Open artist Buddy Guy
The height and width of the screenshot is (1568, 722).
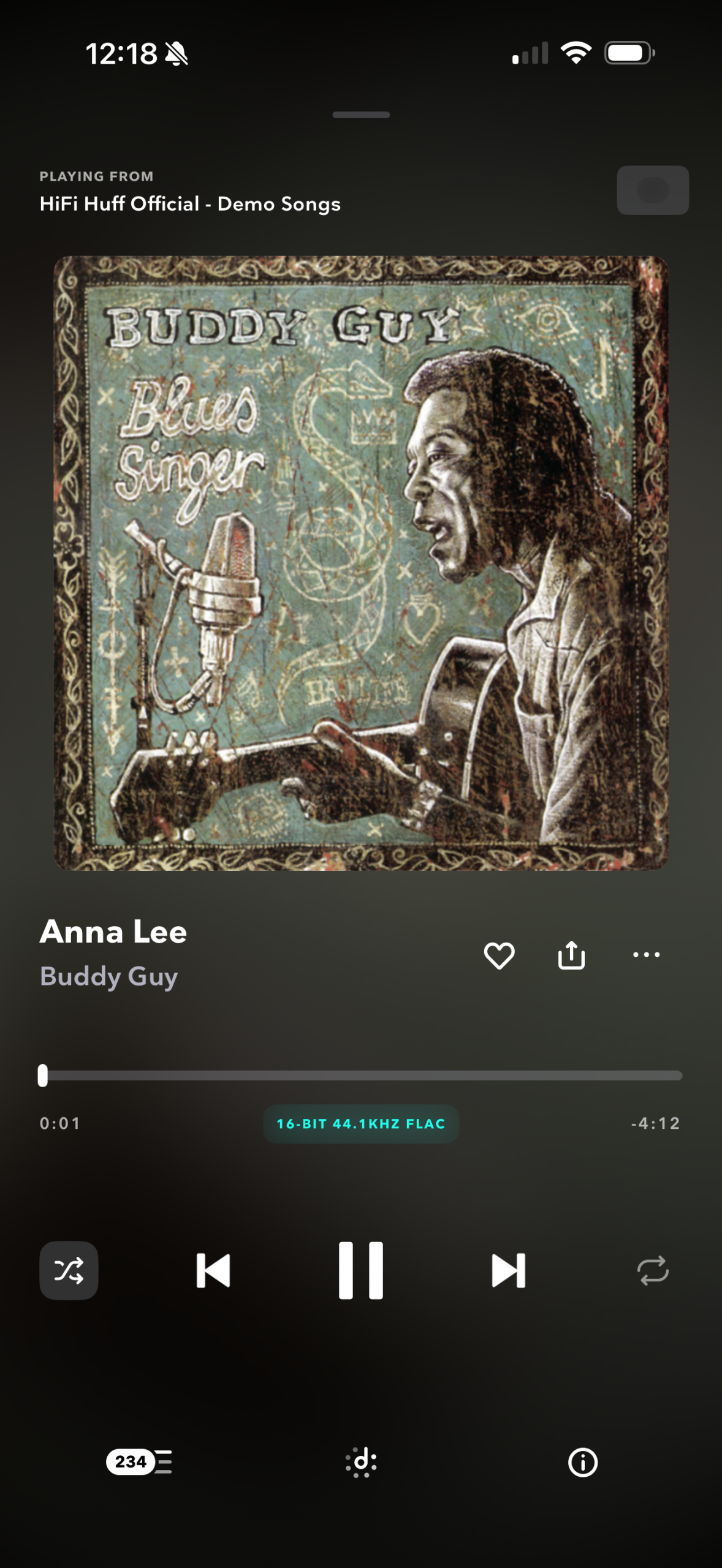pyautogui.click(x=109, y=976)
